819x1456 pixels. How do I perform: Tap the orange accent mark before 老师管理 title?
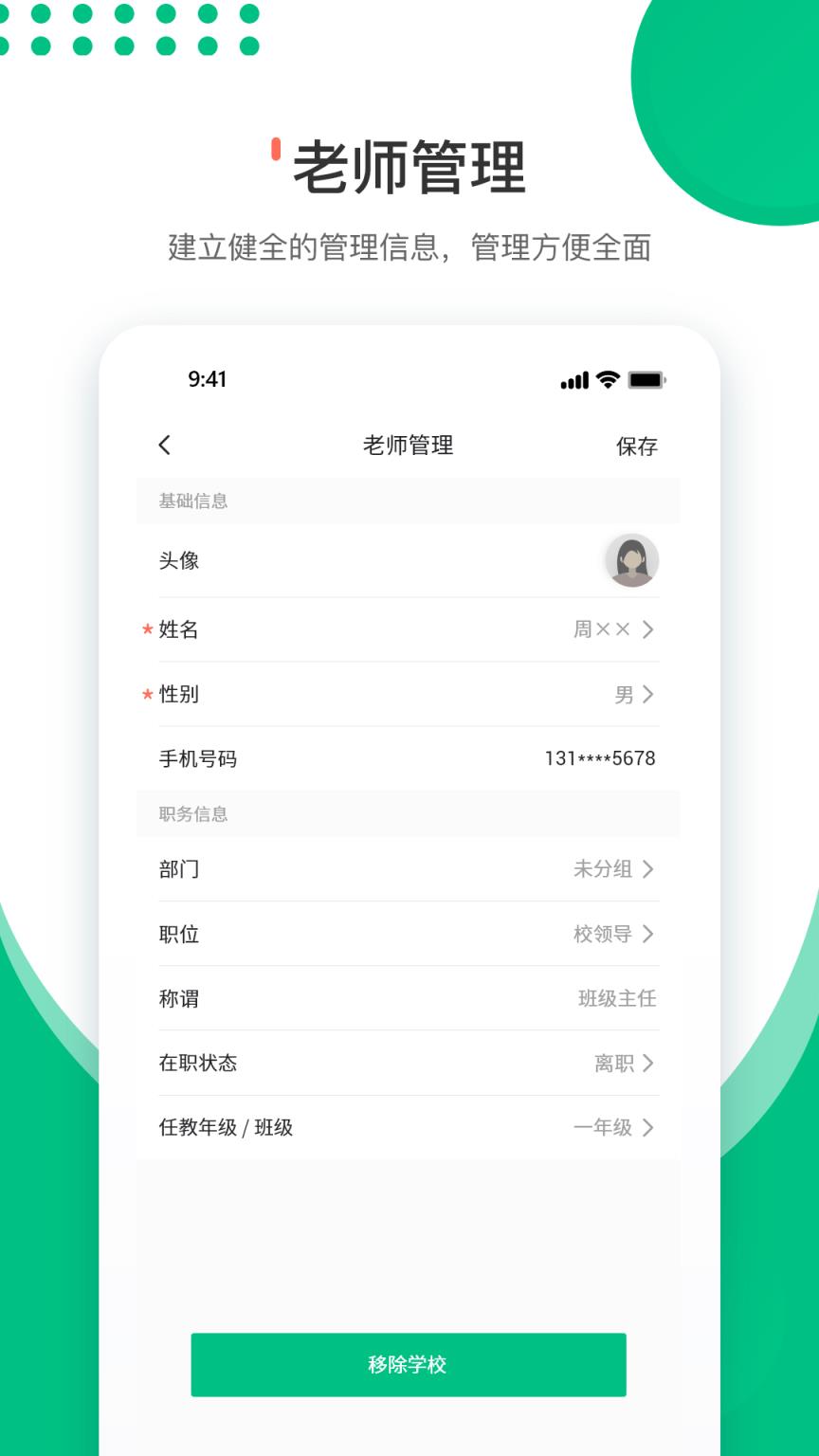point(275,150)
